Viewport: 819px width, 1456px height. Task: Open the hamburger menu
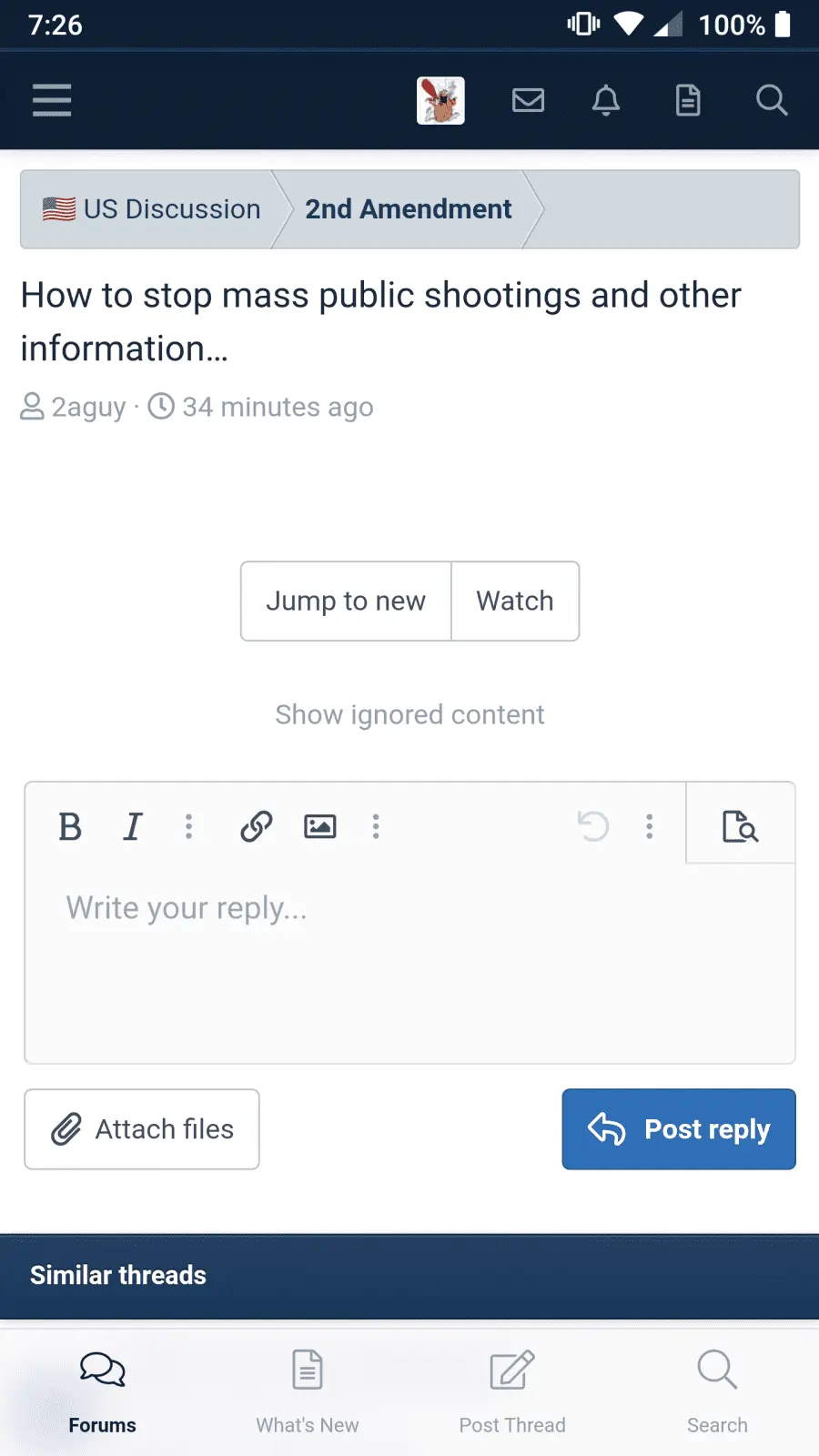(x=52, y=100)
